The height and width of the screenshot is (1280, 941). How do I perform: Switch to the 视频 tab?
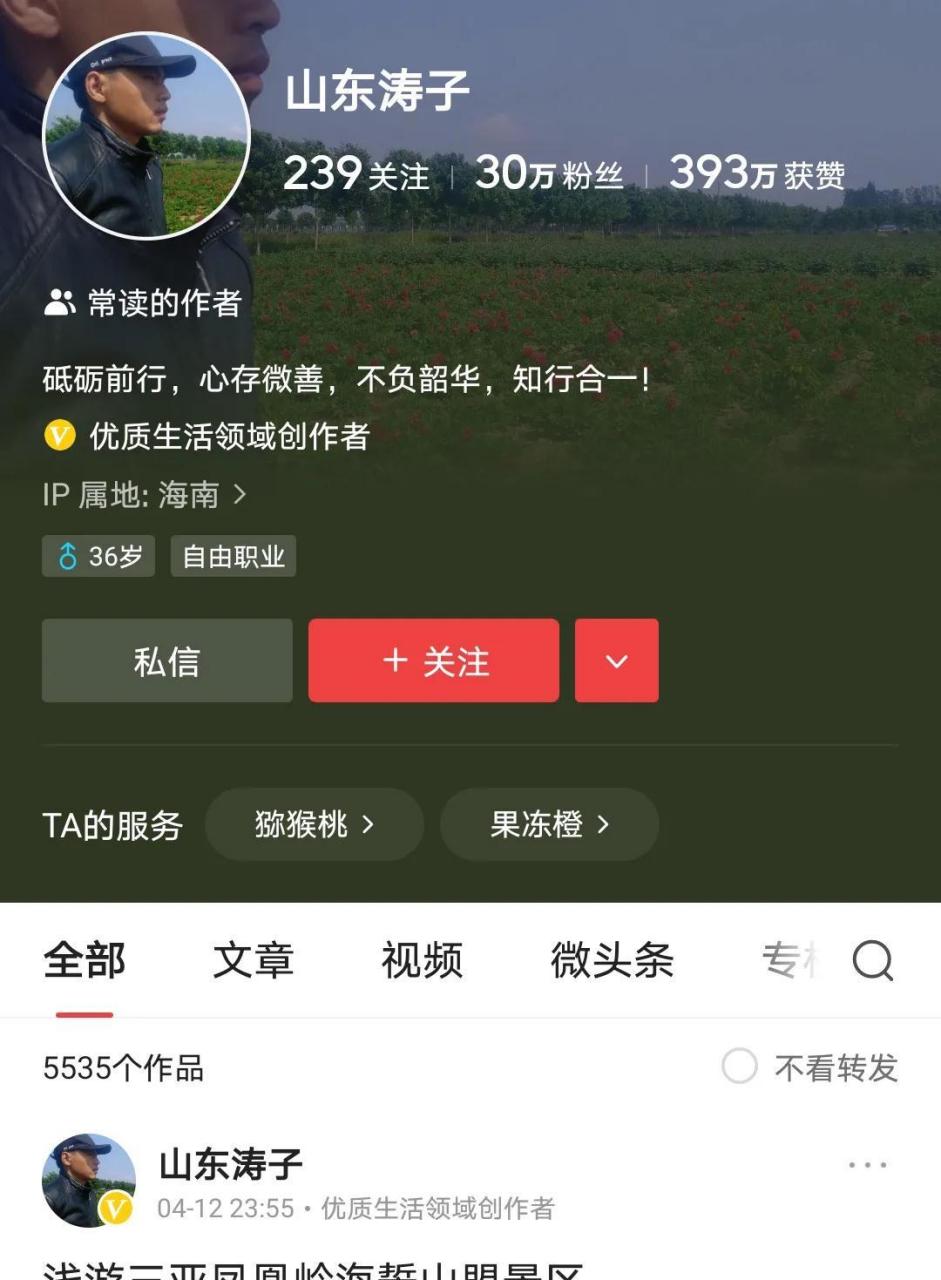422,961
